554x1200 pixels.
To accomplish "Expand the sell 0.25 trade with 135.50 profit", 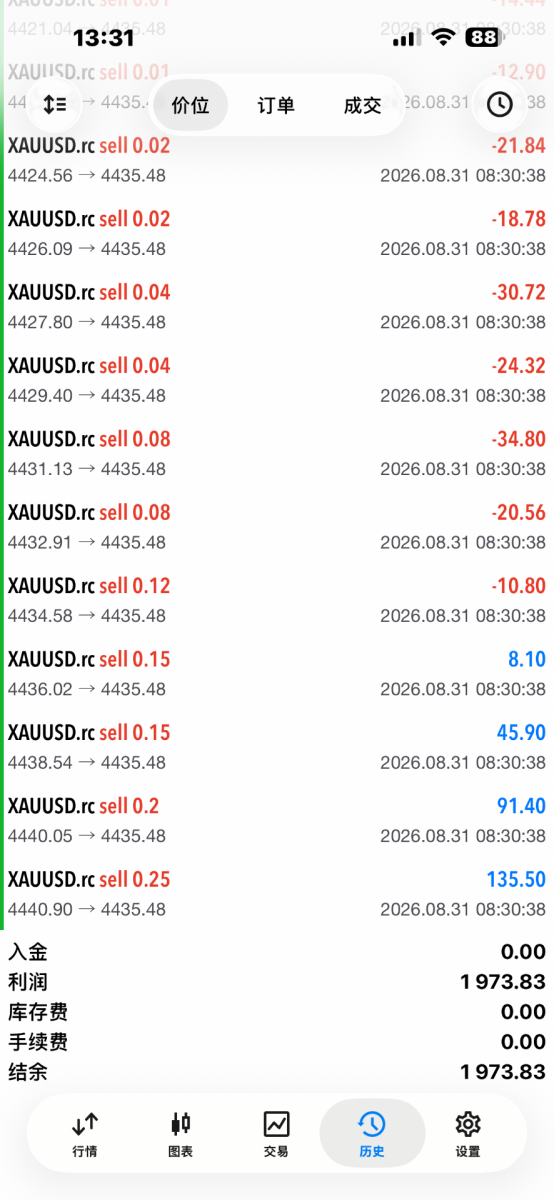I will click(277, 893).
